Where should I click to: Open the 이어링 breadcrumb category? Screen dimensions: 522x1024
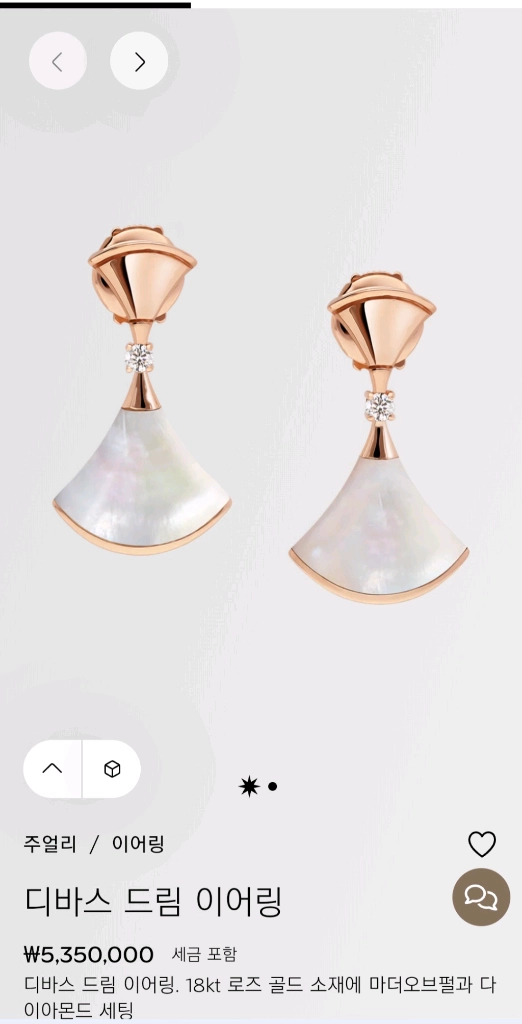tap(138, 844)
